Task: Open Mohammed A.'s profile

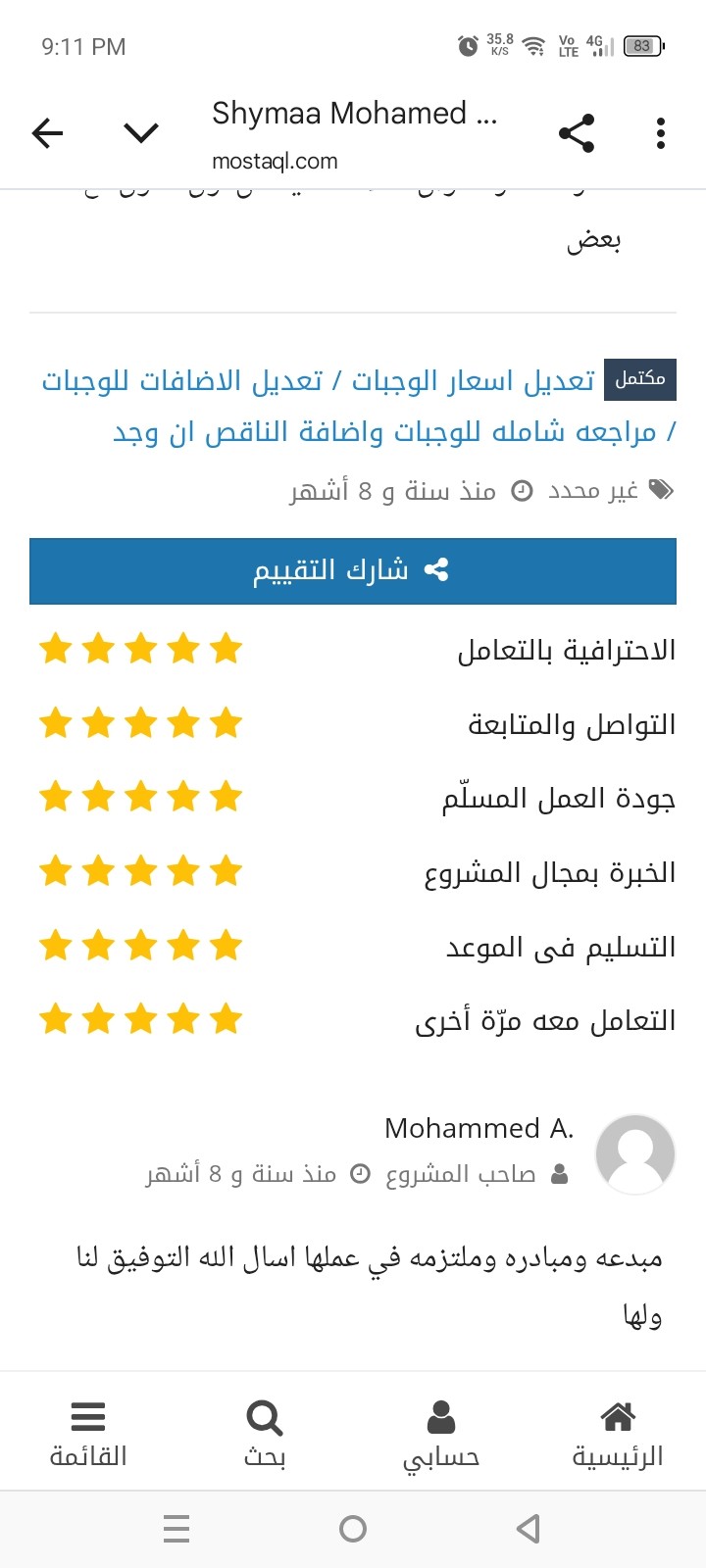Action: click(479, 1128)
